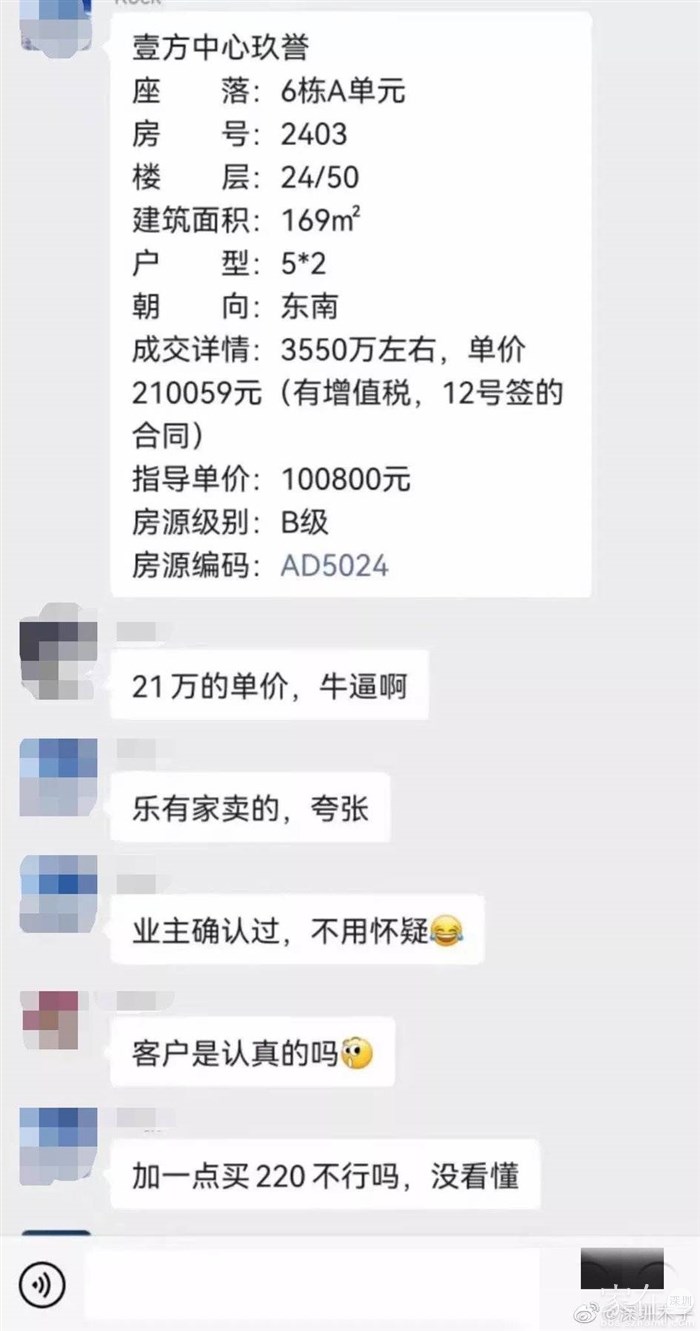Open the AD5024 listing code link
Viewport: 700px width, 1331px height.
334,566
